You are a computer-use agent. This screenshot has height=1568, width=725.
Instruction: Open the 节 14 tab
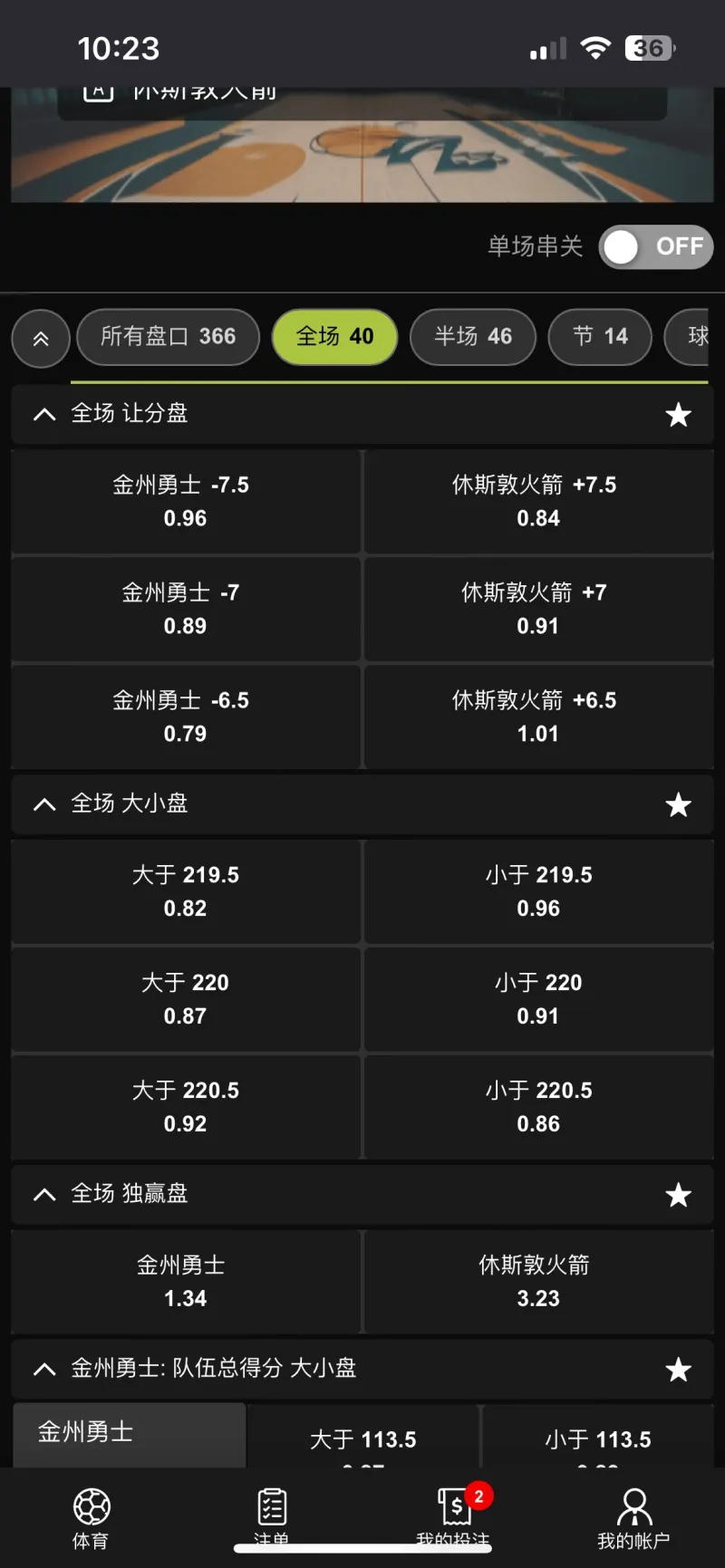pyautogui.click(x=600, y=337)
